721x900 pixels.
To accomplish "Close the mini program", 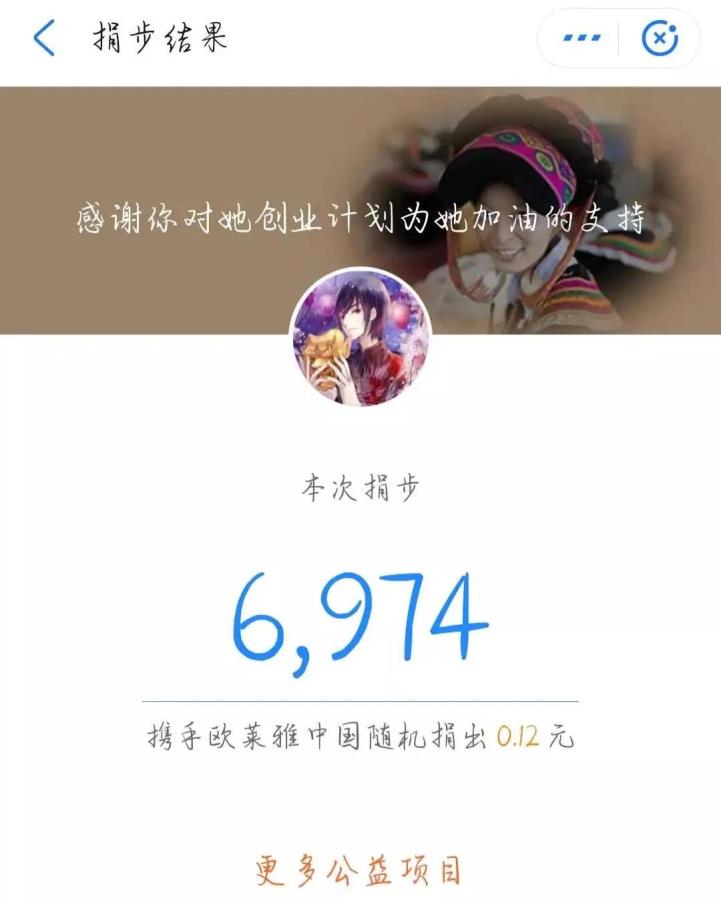I will (x=659, y=39).
